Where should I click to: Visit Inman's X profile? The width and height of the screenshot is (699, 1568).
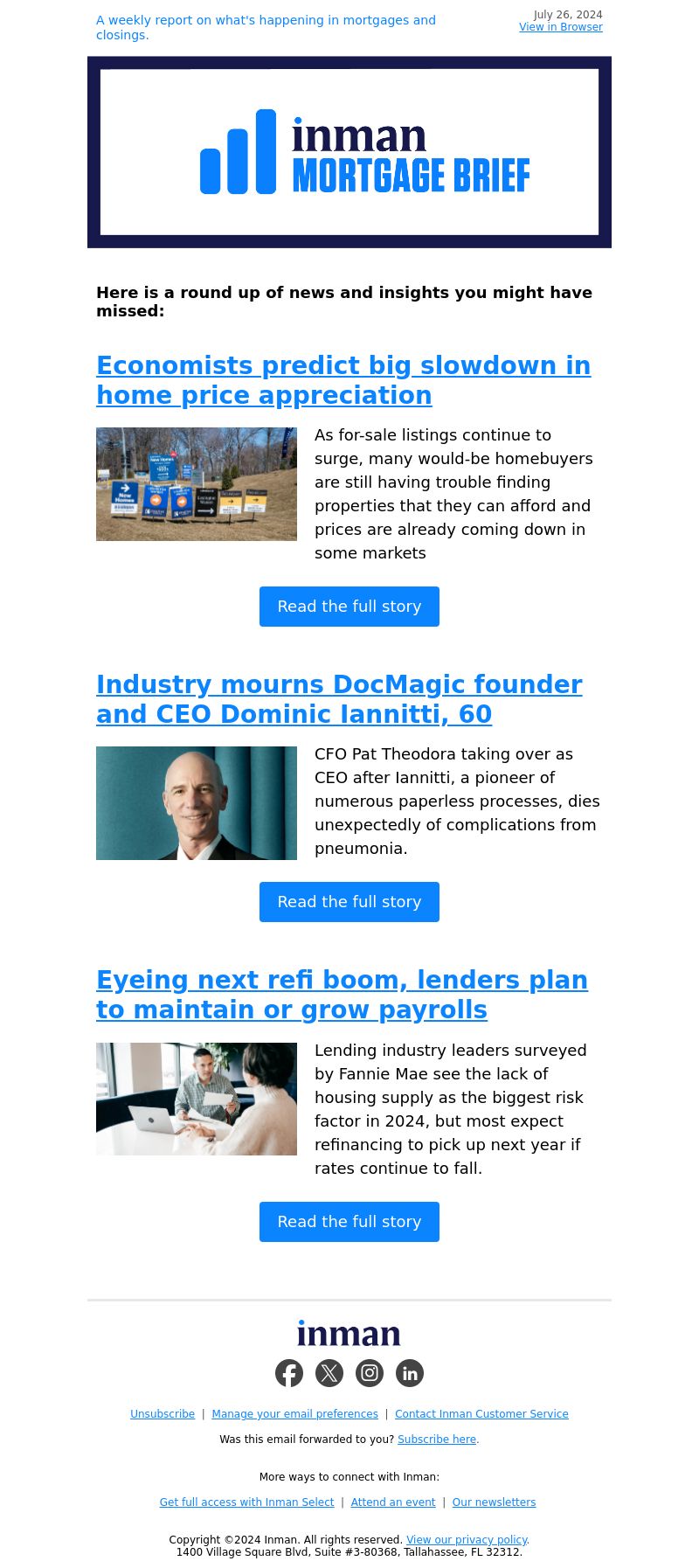point(329,1373)
